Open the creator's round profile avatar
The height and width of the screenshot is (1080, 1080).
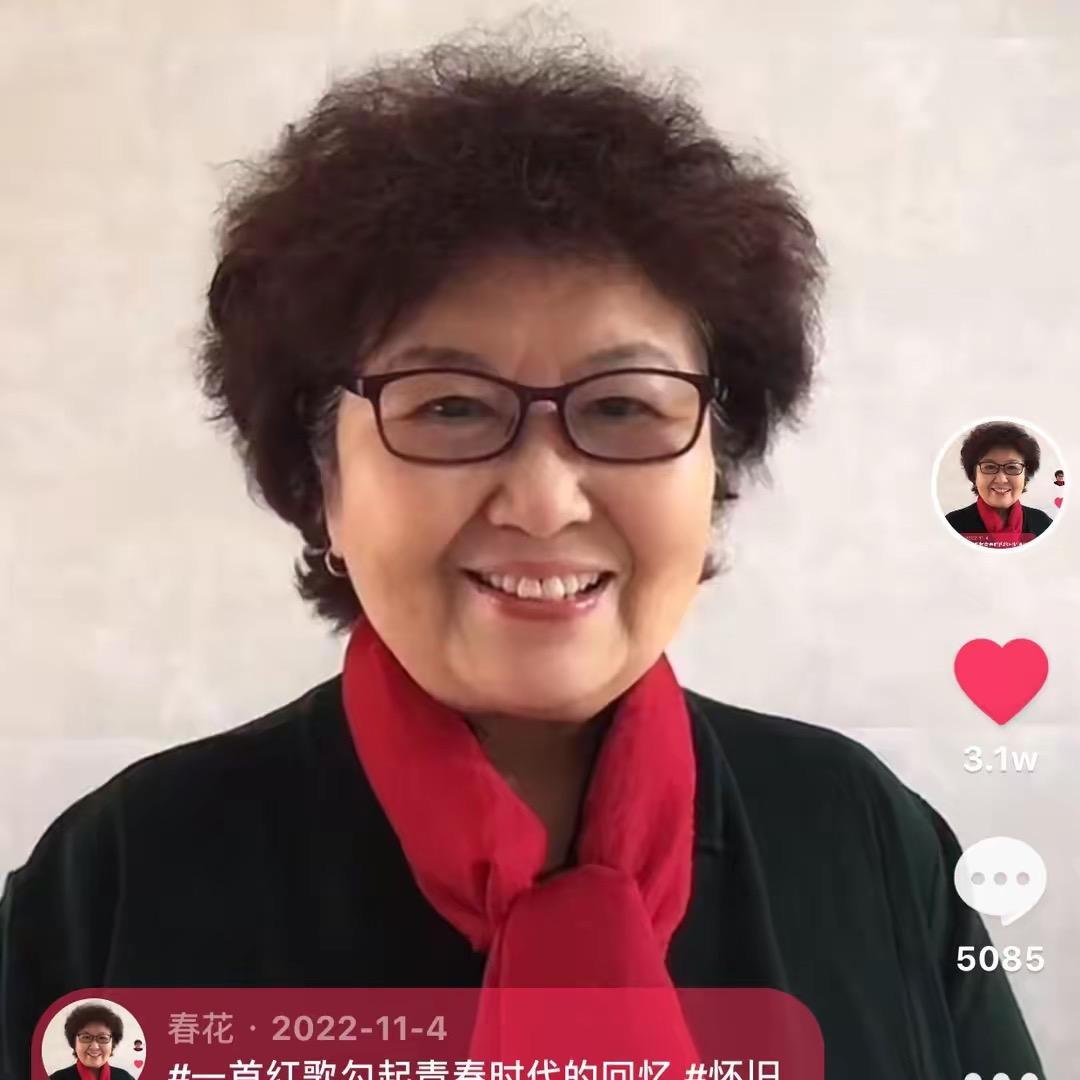coord(999,484)
